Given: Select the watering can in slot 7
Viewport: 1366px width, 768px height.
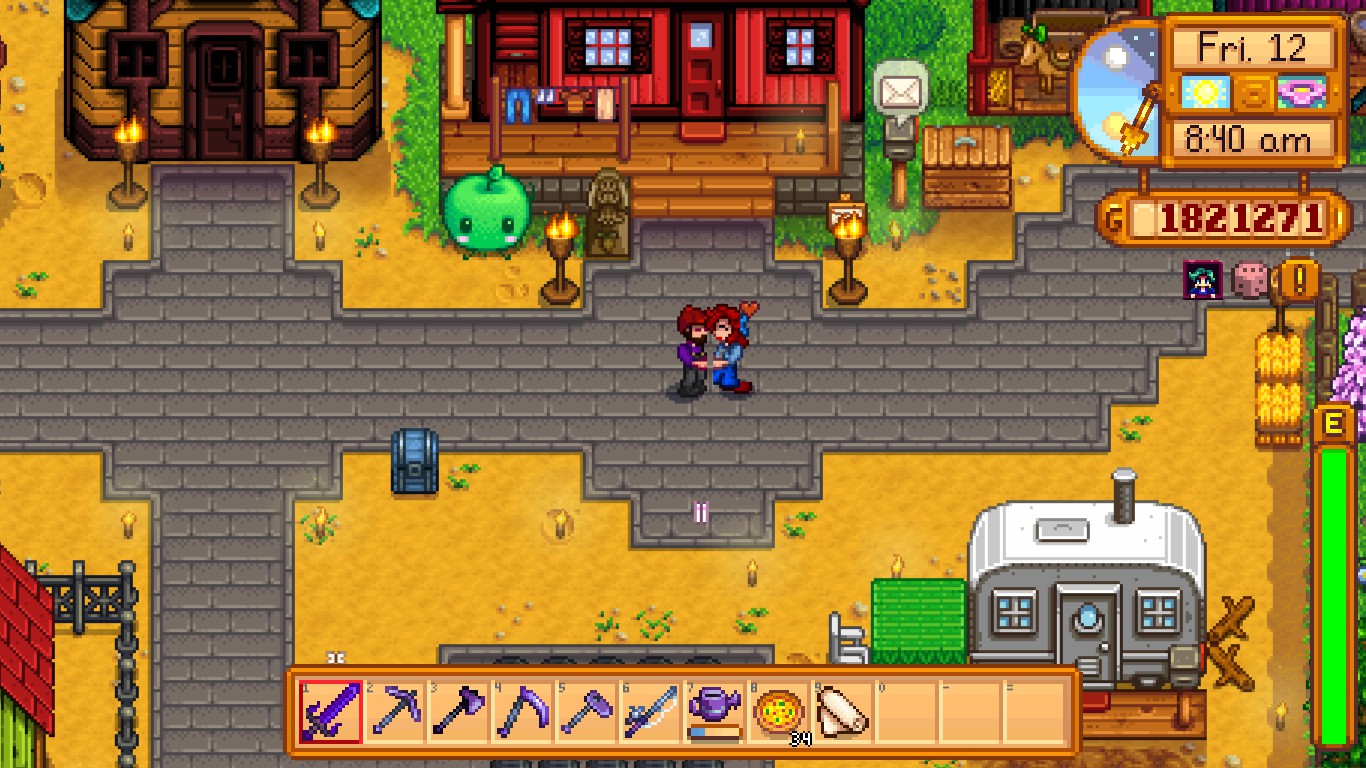Looking at the screenshot, I should pyautogui.click(x=715, y=709).
